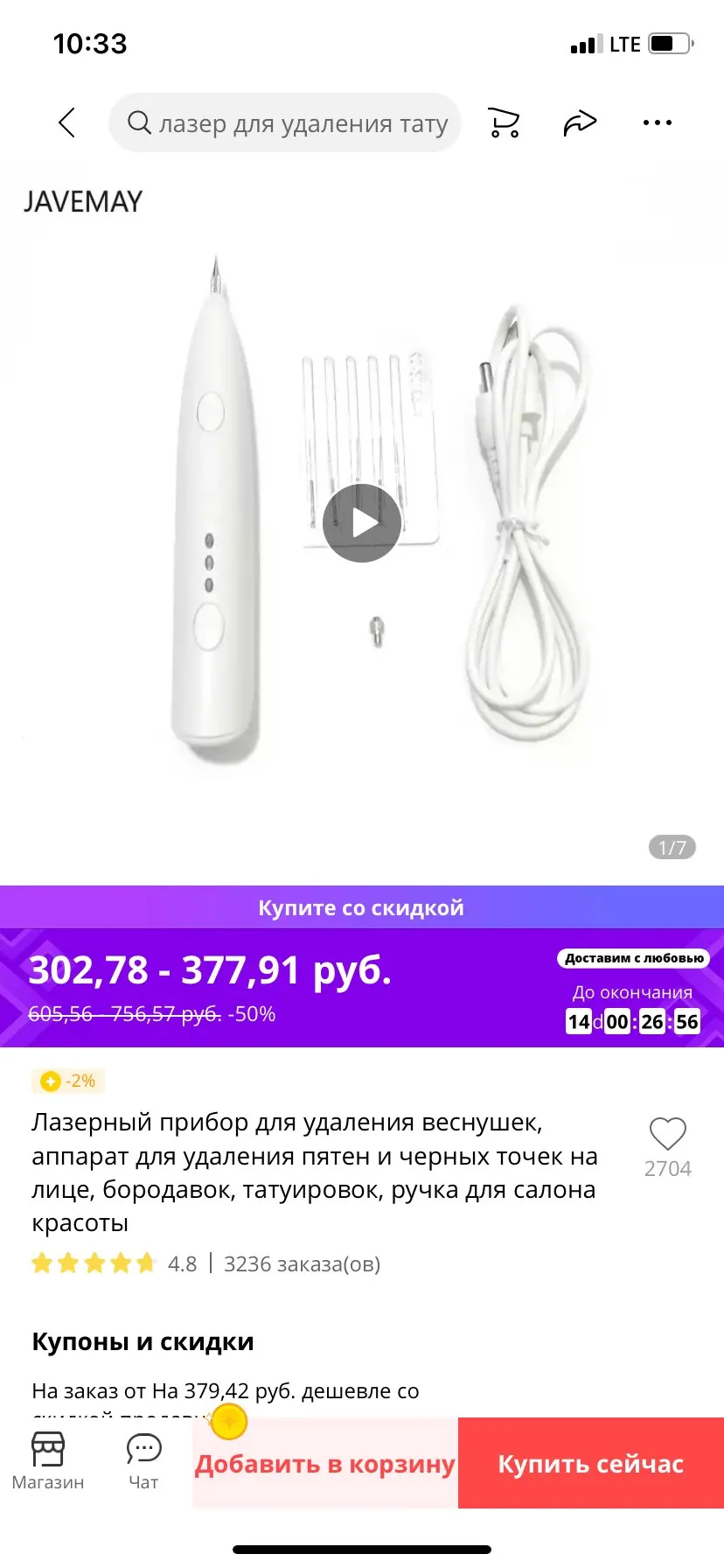724x1568 pixels.
Task: Open the Магазин store page
Action: click(48, 1461)
